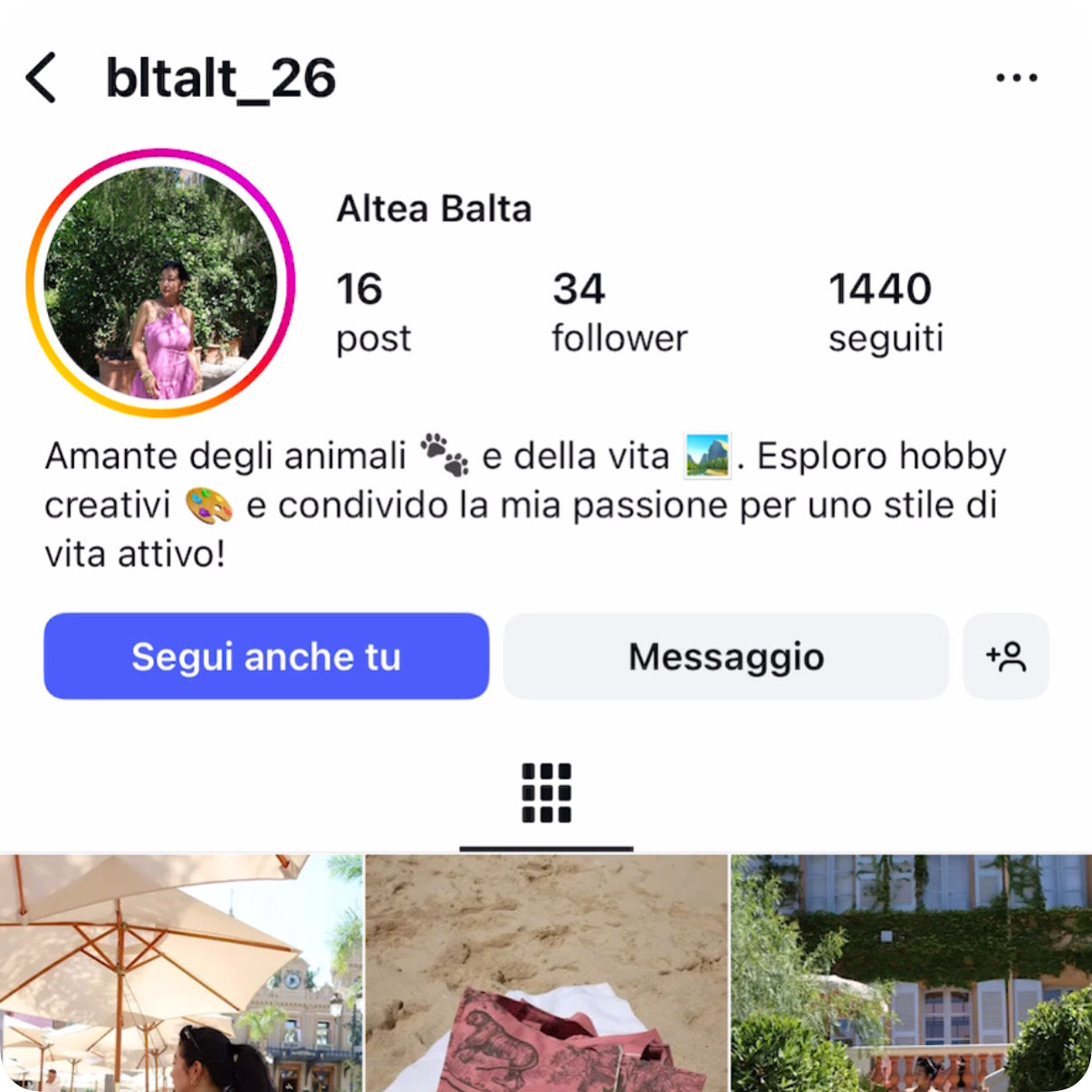Tap the Segui anche tu button
The height and width of the screenshot is (1092, 1092).
[x=266, y=656]
